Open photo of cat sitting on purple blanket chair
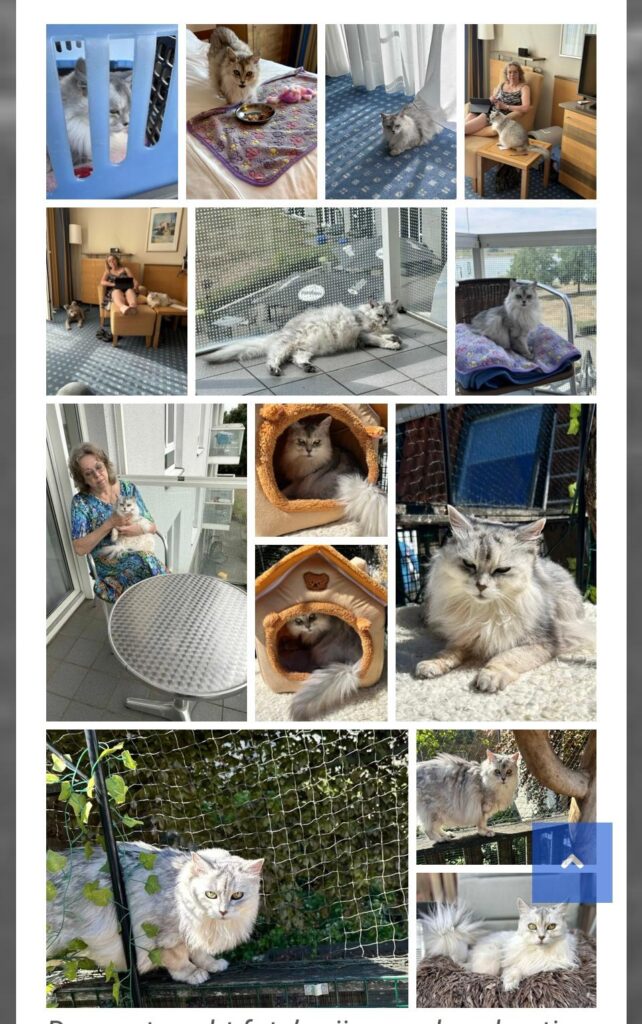This screenshot has height=1024, width=642. click(525, 301)
